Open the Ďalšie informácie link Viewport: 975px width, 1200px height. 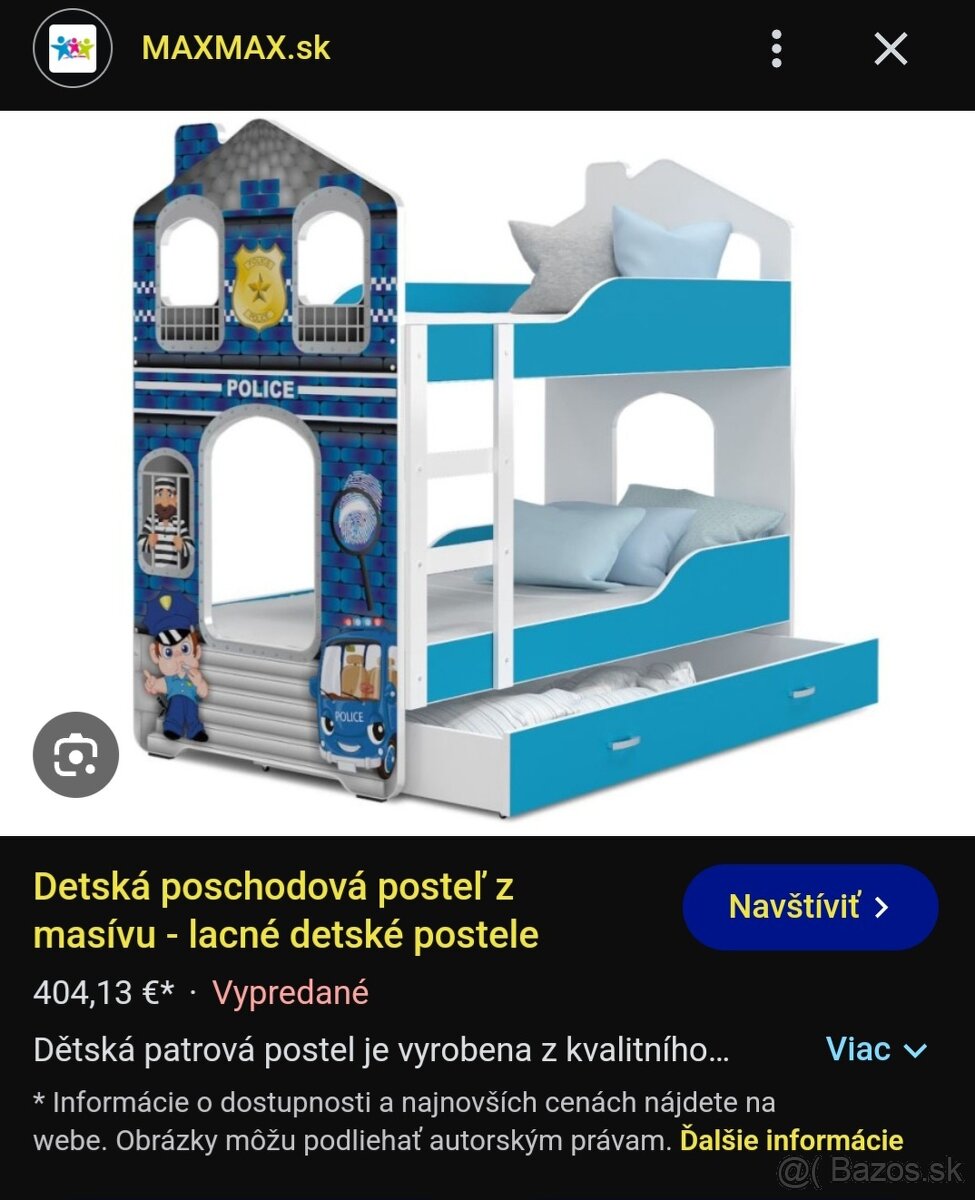(791, 1140)
